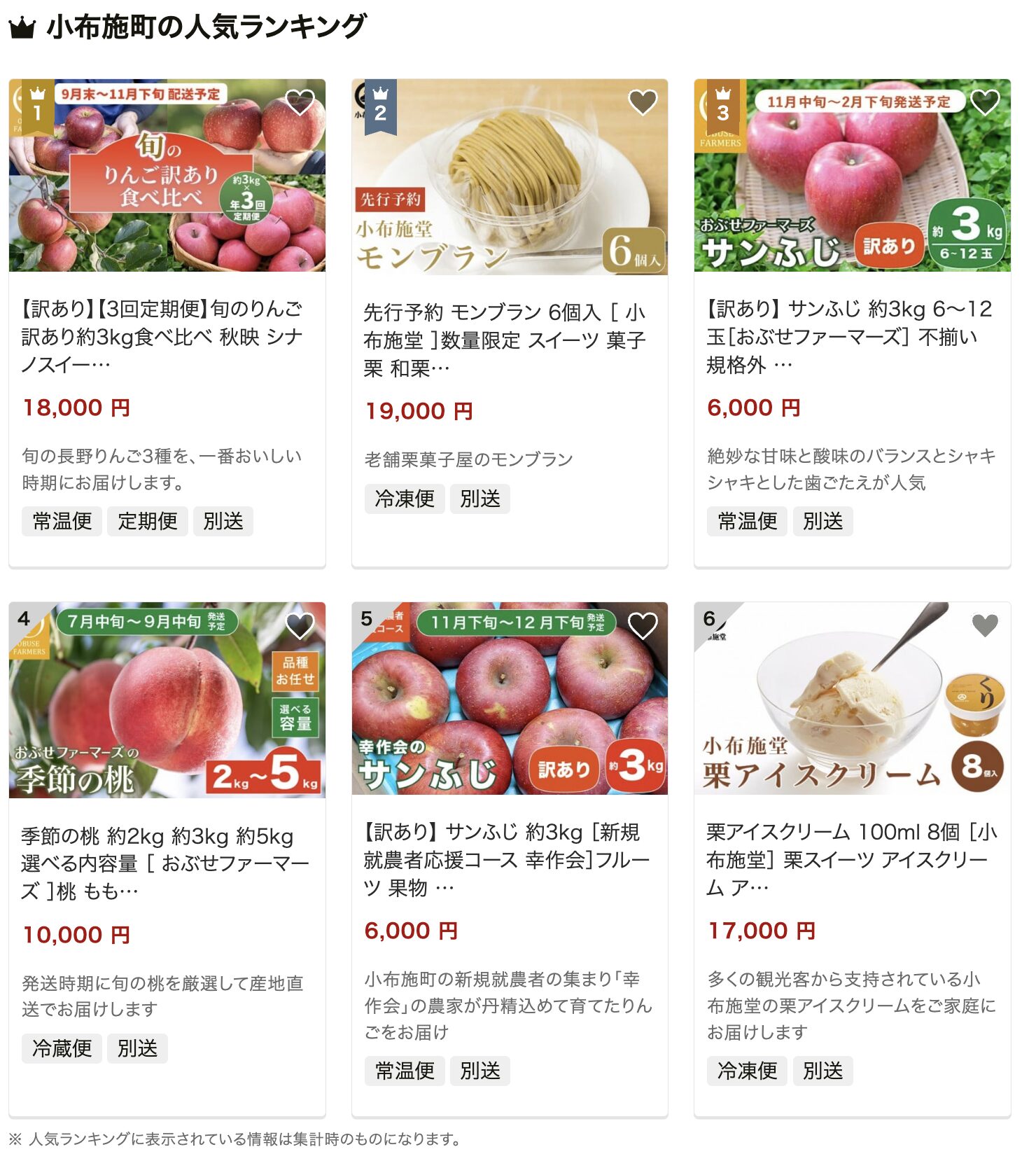Open the chestnut ice cream 8-pack card
This screenshot has height=1161, width=1036.
[851, 859]
